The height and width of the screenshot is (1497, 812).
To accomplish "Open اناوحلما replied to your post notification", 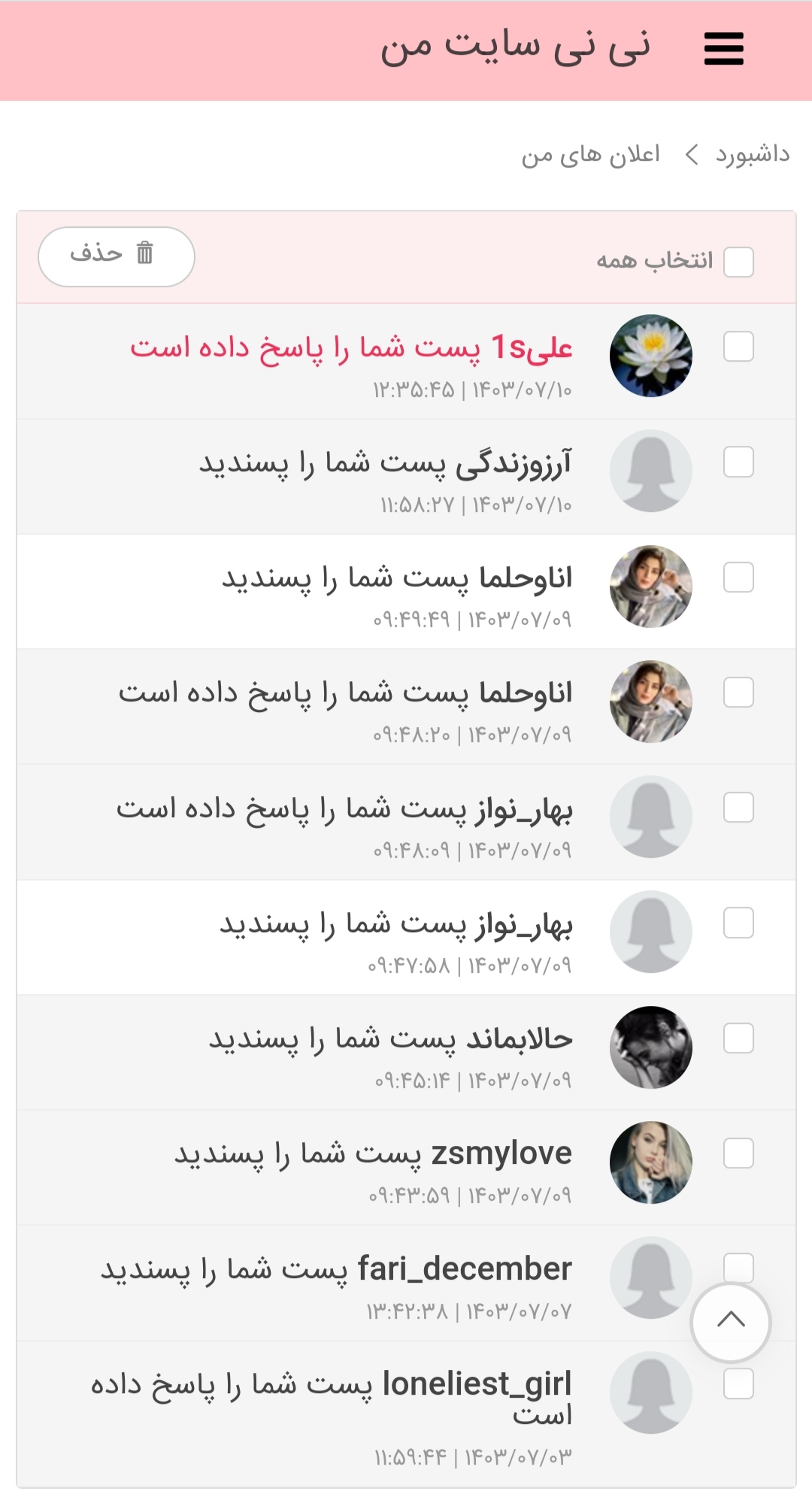I will pos(345,693).
